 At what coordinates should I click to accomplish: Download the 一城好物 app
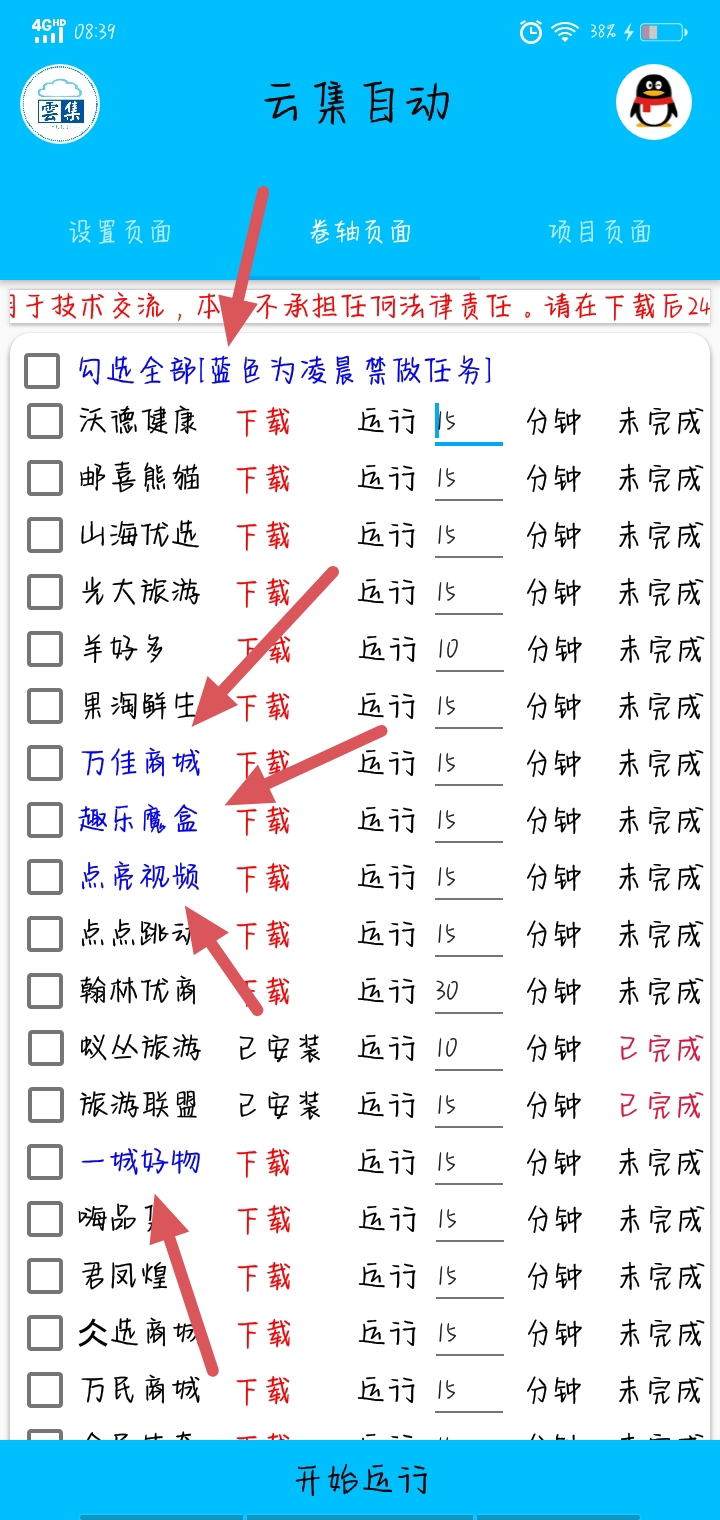click(x=263, y=1163)
